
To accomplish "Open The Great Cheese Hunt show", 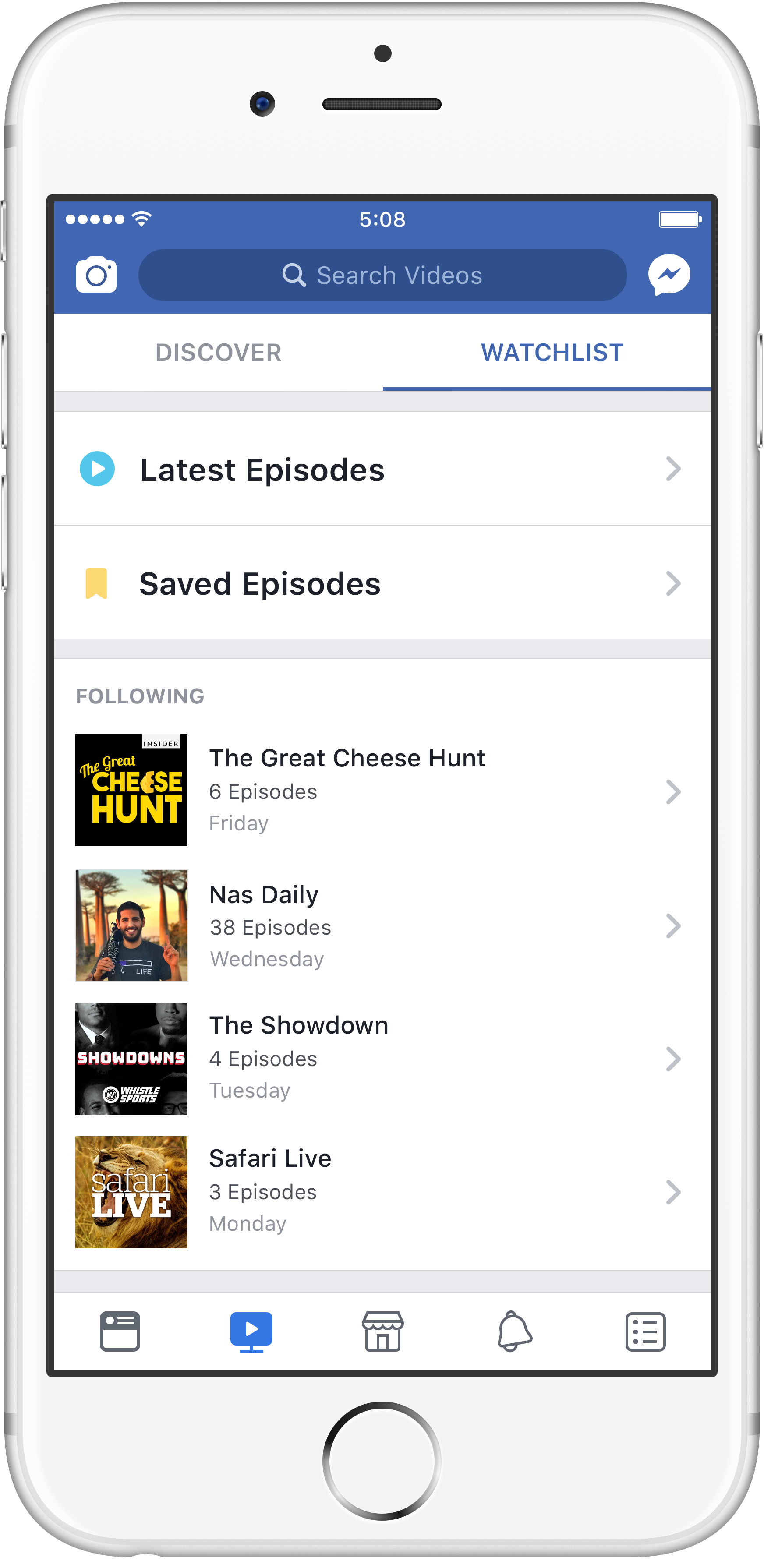I will (x=382, y=790).
